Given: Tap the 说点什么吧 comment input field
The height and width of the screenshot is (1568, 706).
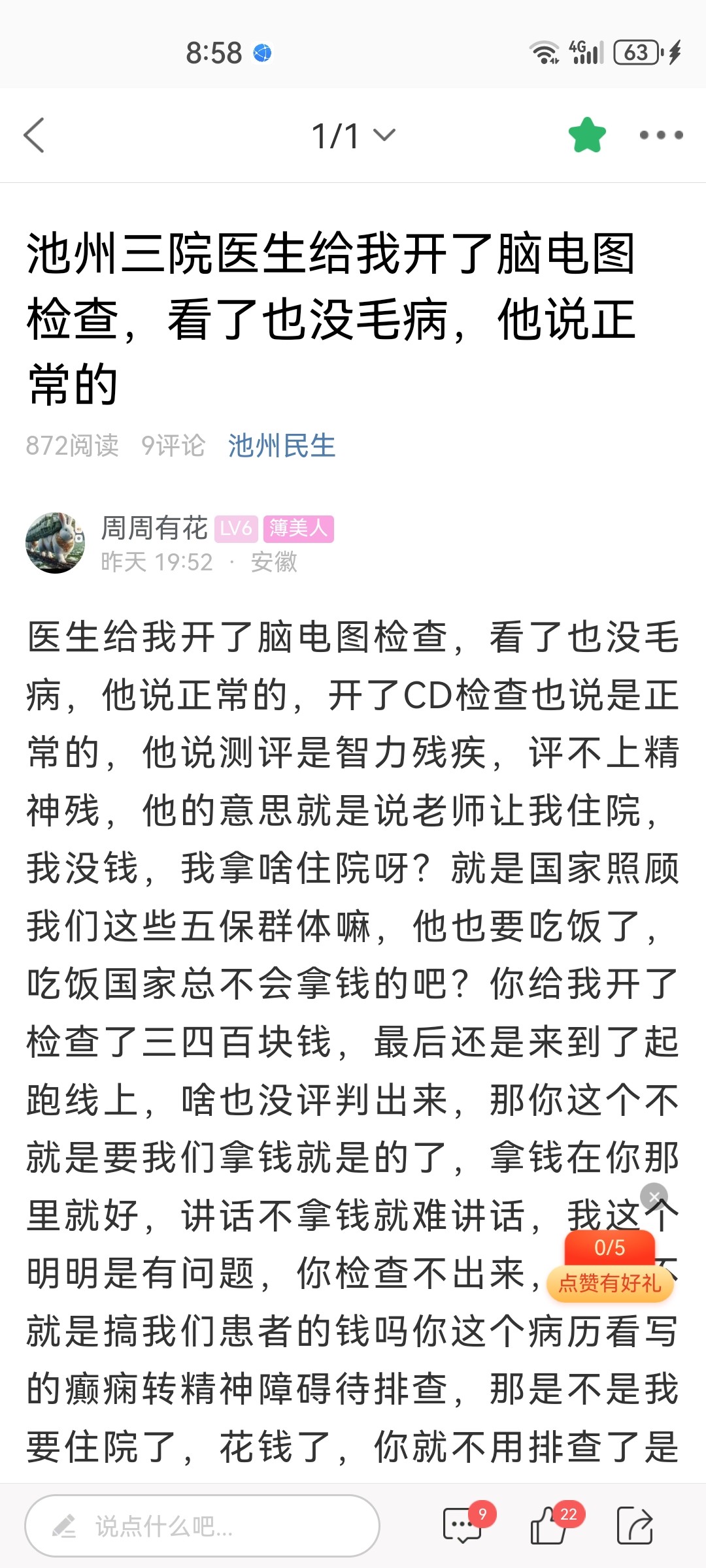Looking at the screenshot, I should click(x=202, y=1526).
